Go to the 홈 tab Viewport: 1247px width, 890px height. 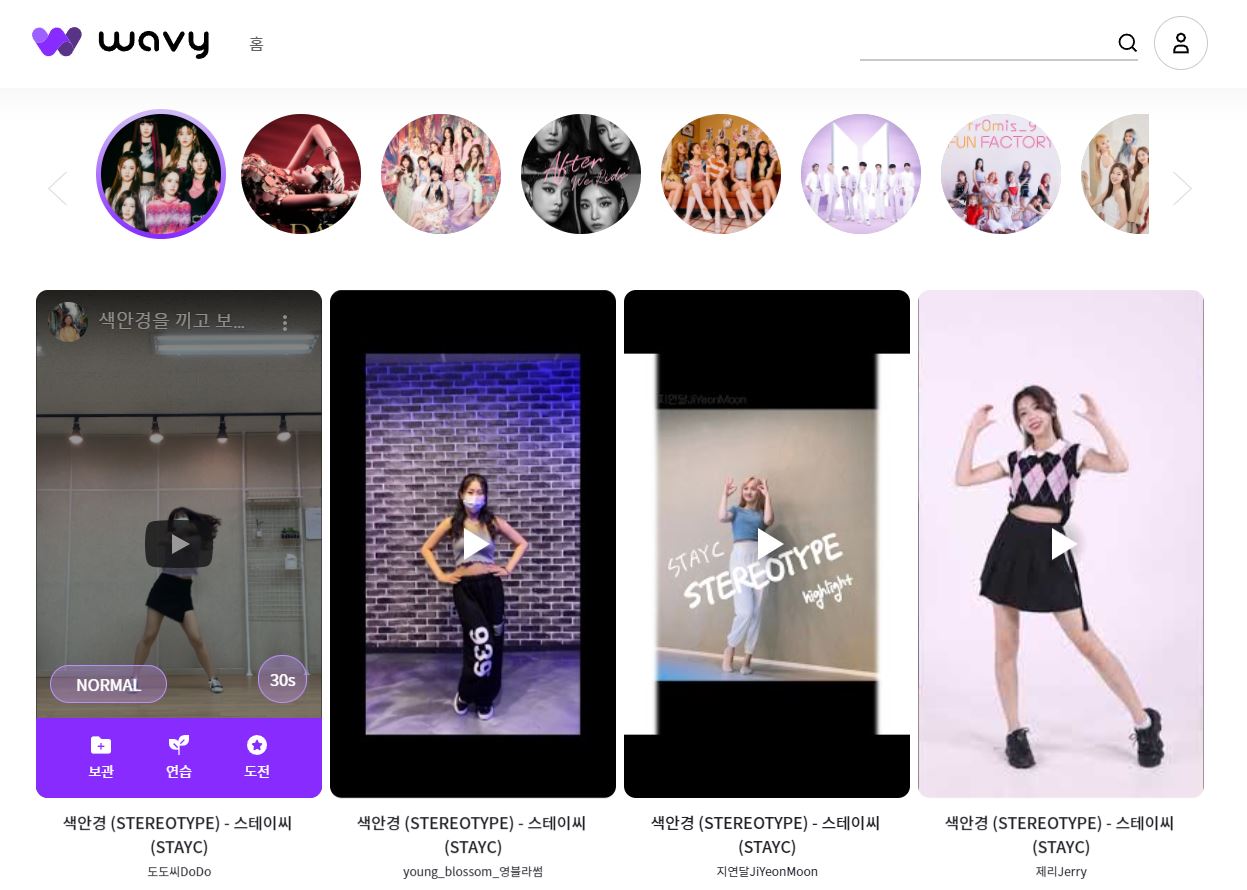[x=257, y=44]
